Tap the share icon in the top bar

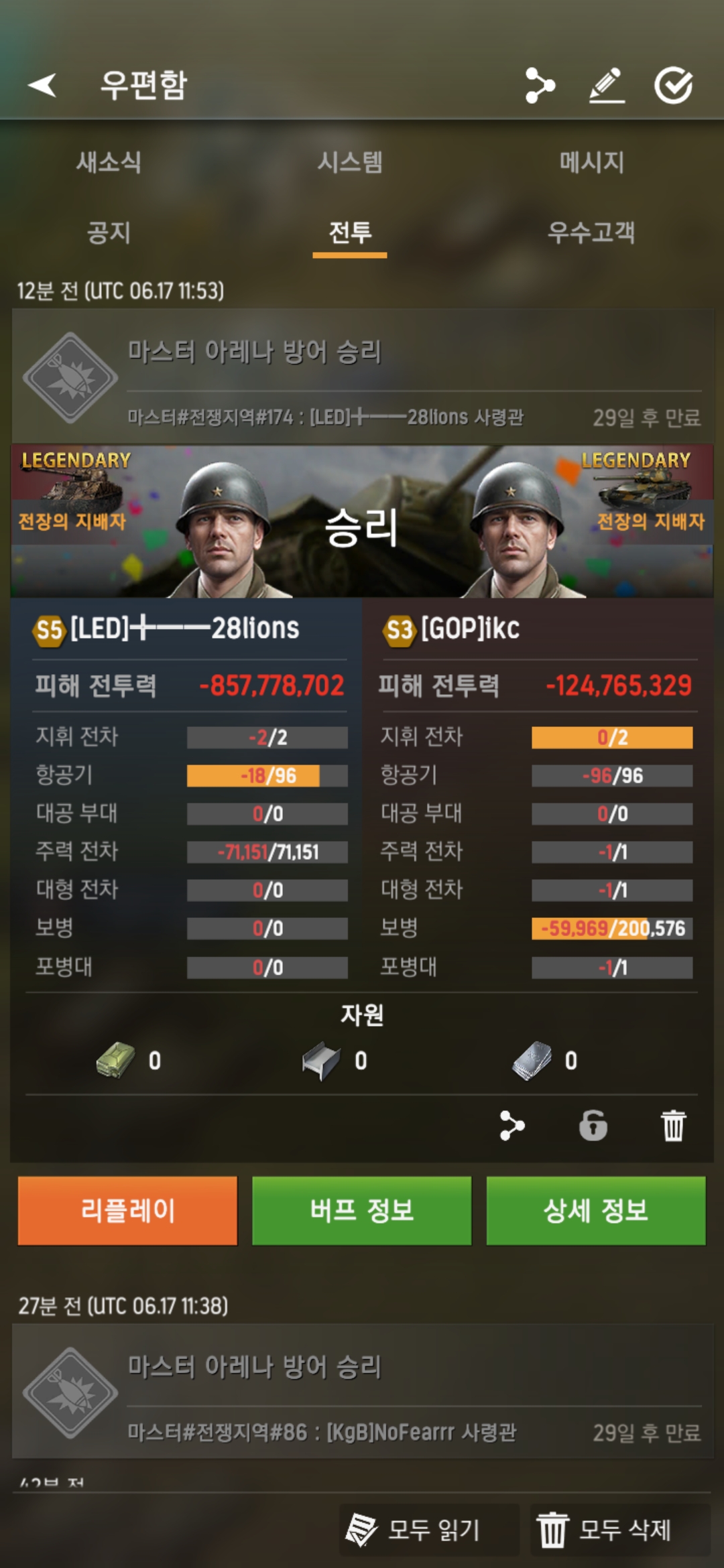pos(540,85)
